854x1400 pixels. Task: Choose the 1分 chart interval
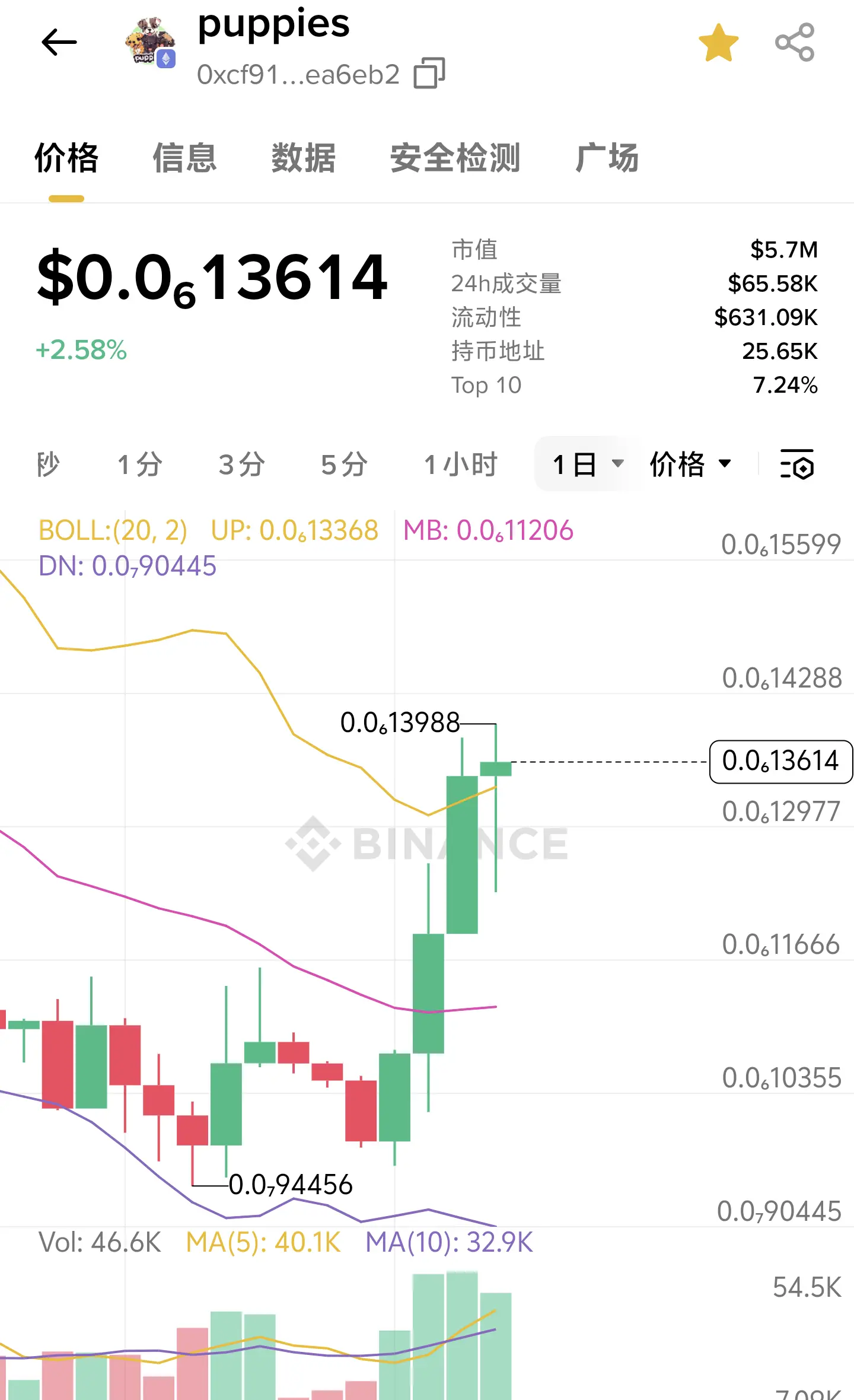pyautogui.click(x=140, y=464)
